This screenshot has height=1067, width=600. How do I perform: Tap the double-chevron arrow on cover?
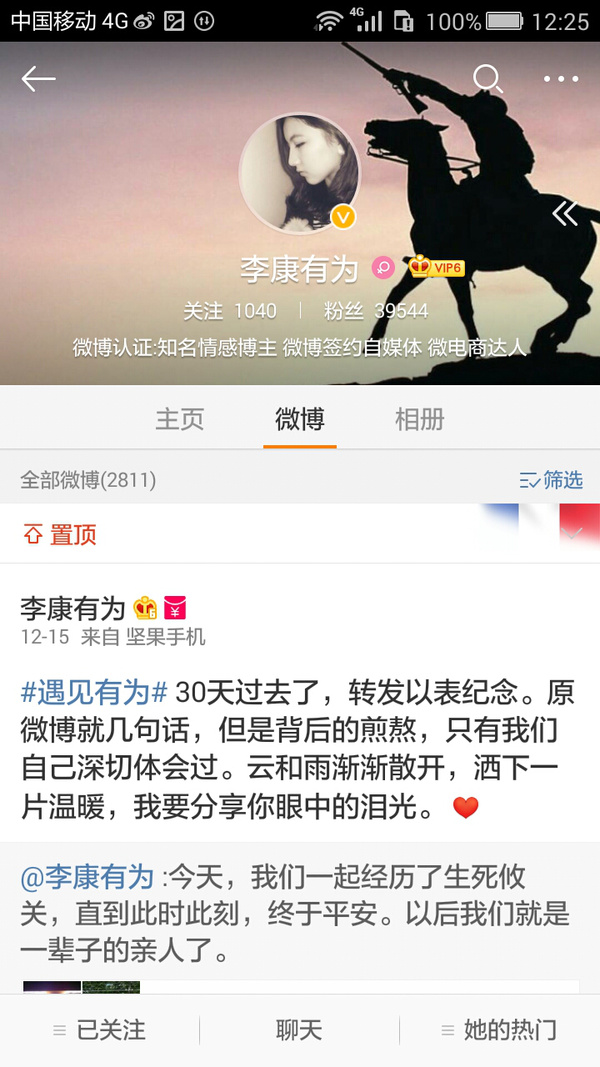coord(565,214)
